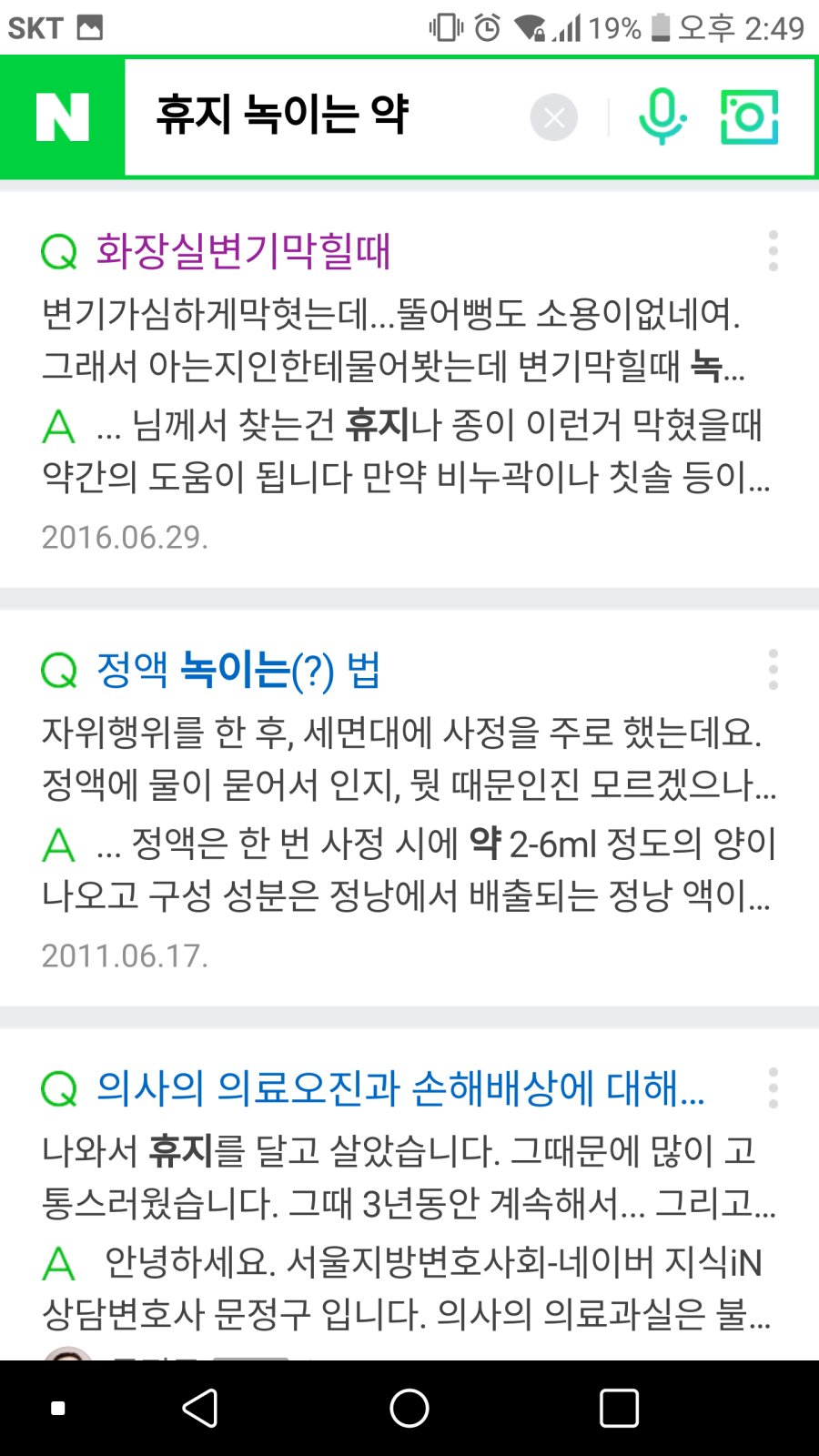The image size is (819, 1456).
Task: Start voice search with the microphone
Action: click(x=662, y=116)
